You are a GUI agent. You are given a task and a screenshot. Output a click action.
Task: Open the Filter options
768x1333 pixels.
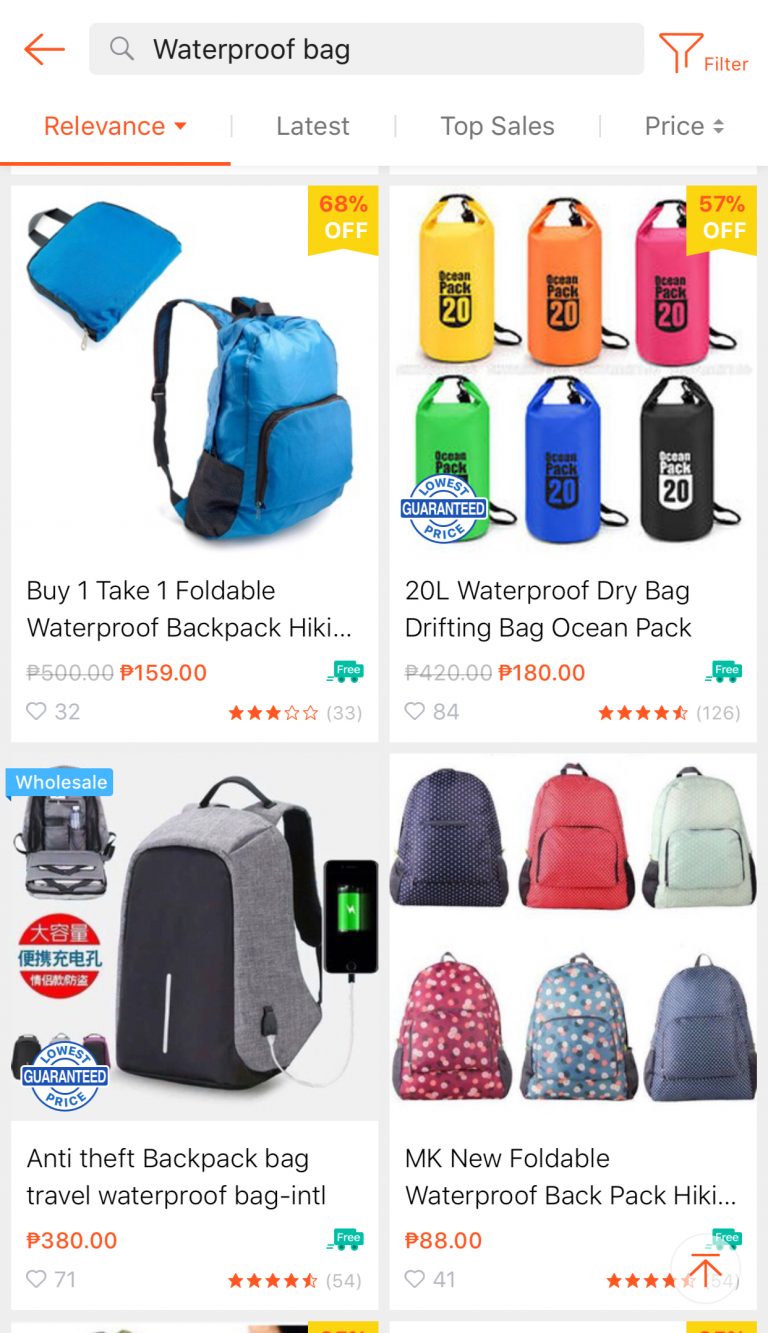pyautogui.click(x=703, y=52)
